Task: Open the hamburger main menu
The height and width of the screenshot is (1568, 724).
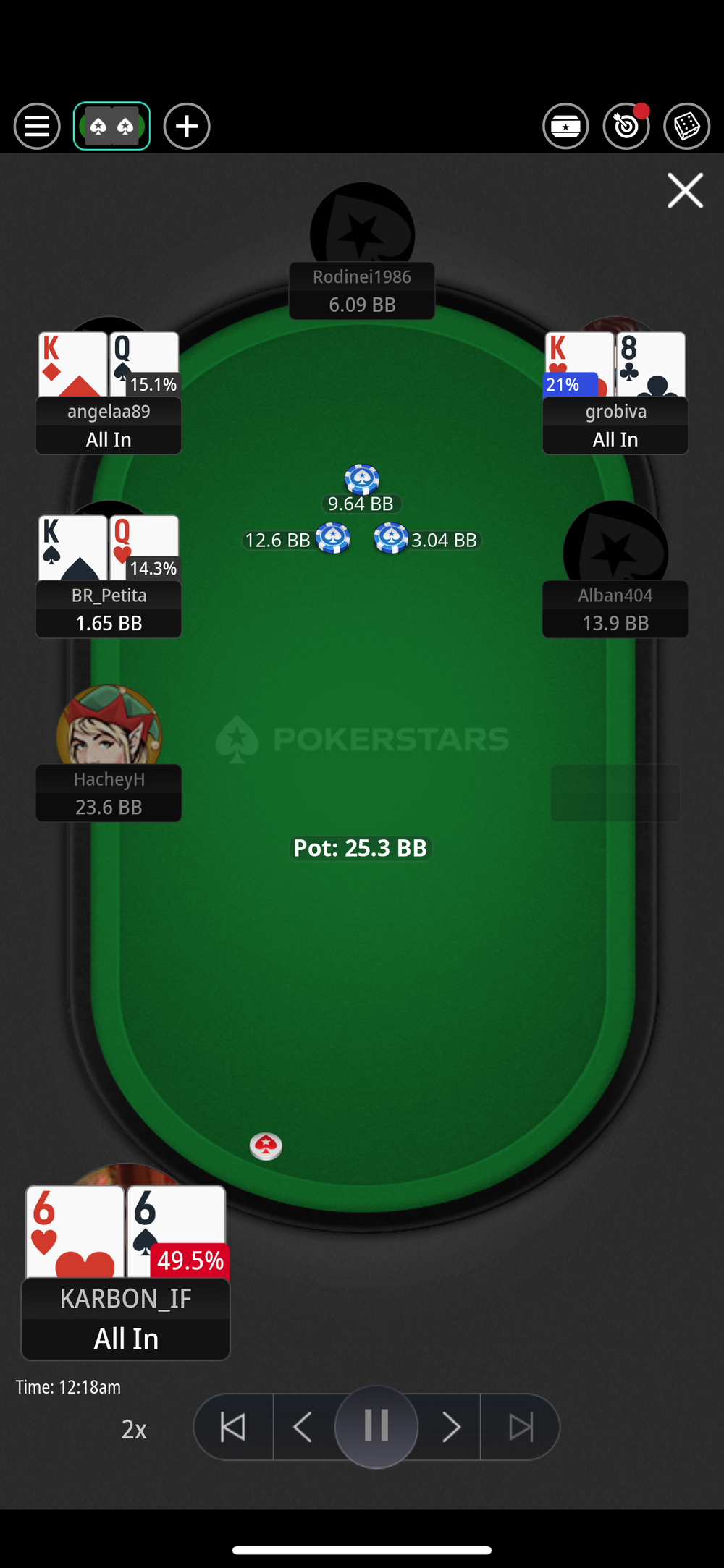Action: (x=37, y=126)
